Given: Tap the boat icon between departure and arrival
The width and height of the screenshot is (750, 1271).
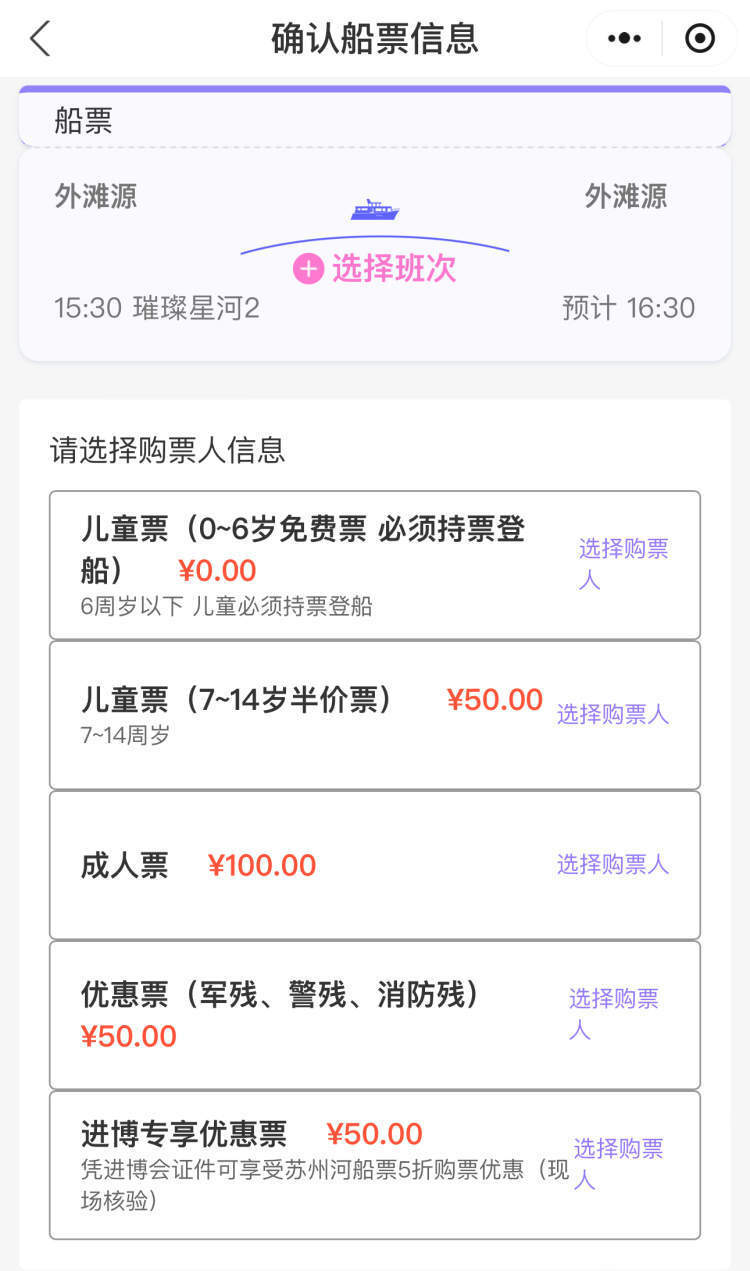Looking at the screenshot, I should pos(375,209).
